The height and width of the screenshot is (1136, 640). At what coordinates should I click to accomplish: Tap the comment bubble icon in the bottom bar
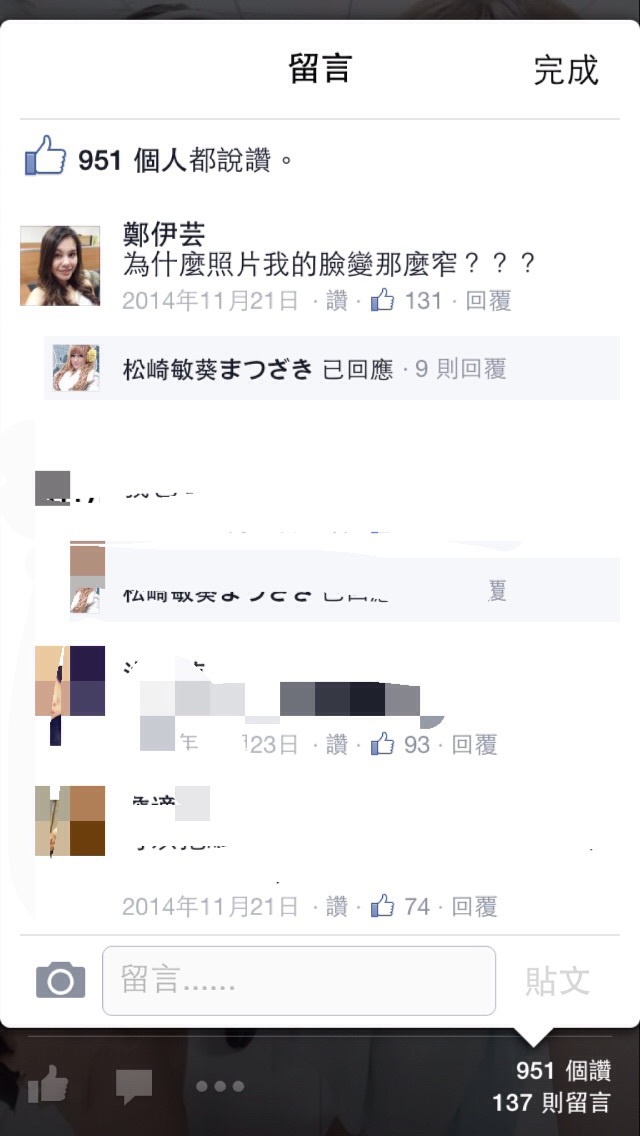(134, 1086)
